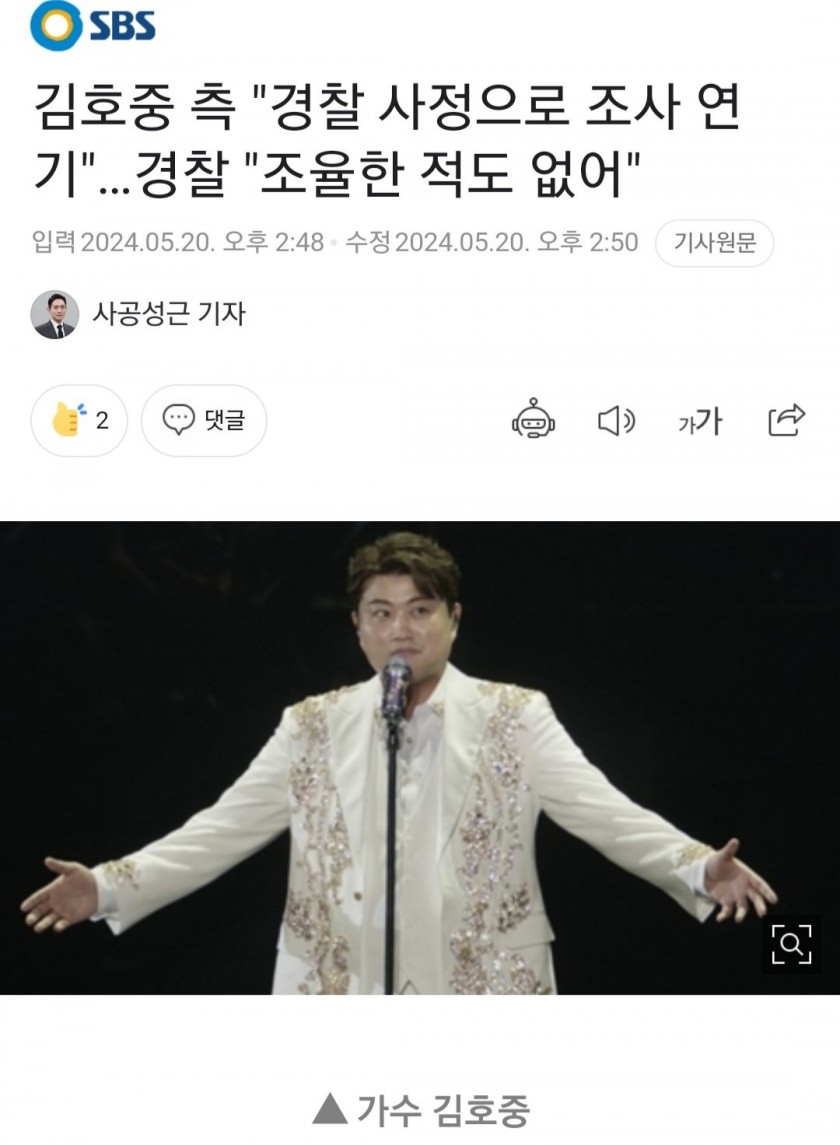
Task: Like the article with thumbs-up button
Action: (x=79, y=420)
